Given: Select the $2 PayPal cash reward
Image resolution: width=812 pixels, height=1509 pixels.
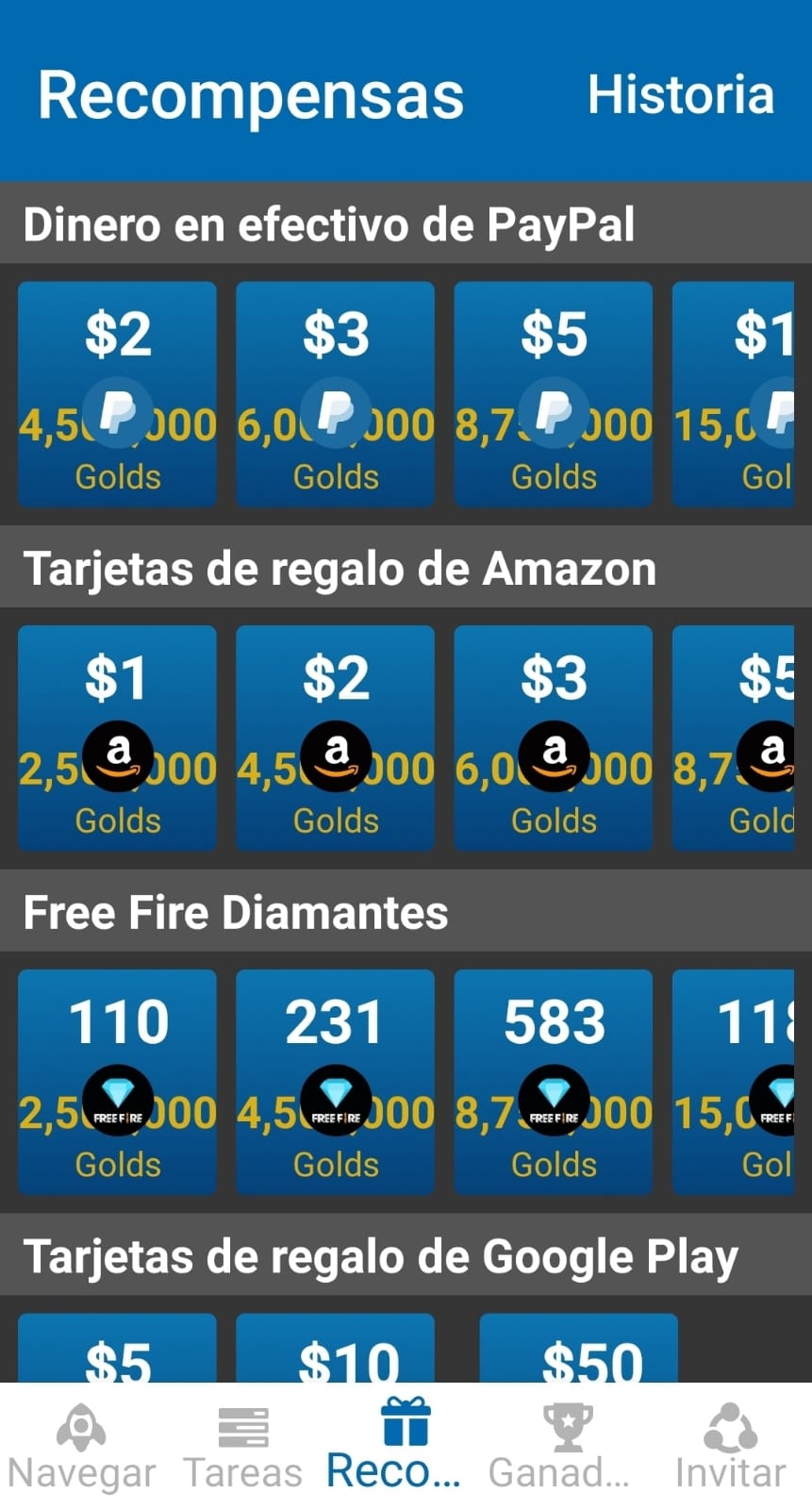Looking at the screenshot, I should click(x=118, y=394).
